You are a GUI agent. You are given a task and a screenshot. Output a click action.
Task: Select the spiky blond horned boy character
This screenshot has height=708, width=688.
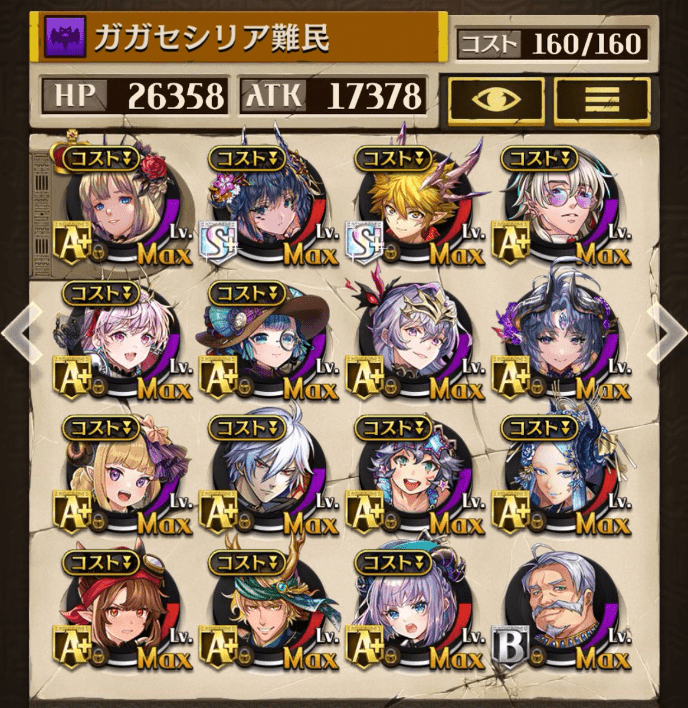point(408,205)
